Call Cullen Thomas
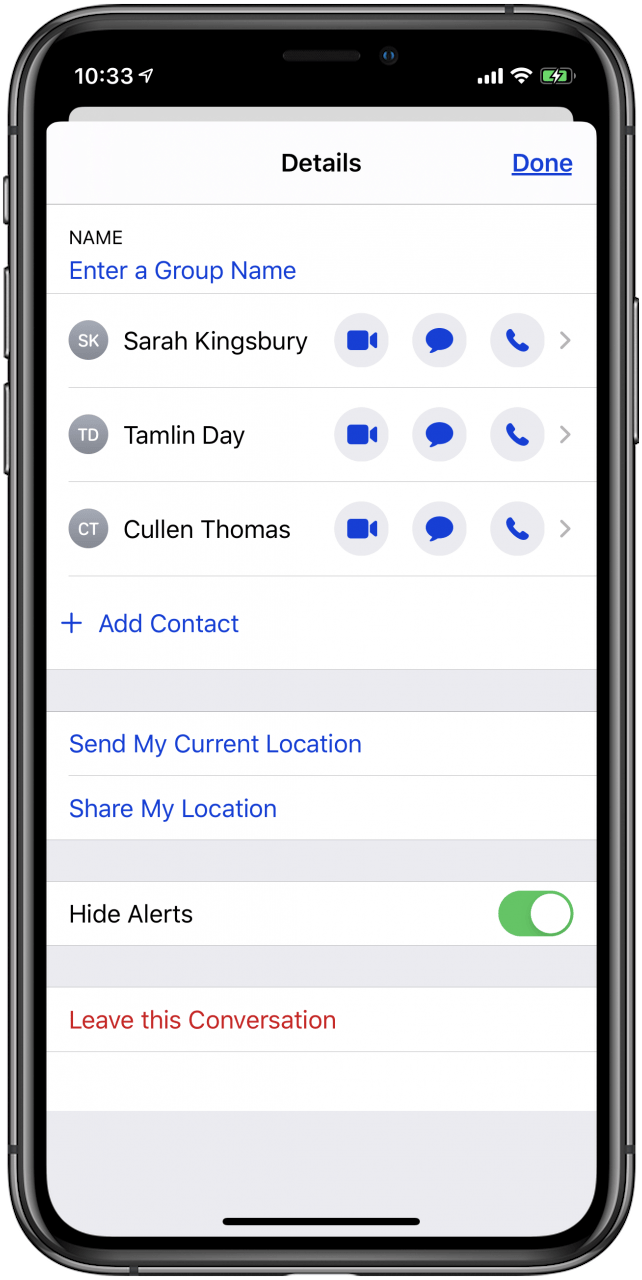The width and height of the screenshot is (642, 1280). [517, 529]
